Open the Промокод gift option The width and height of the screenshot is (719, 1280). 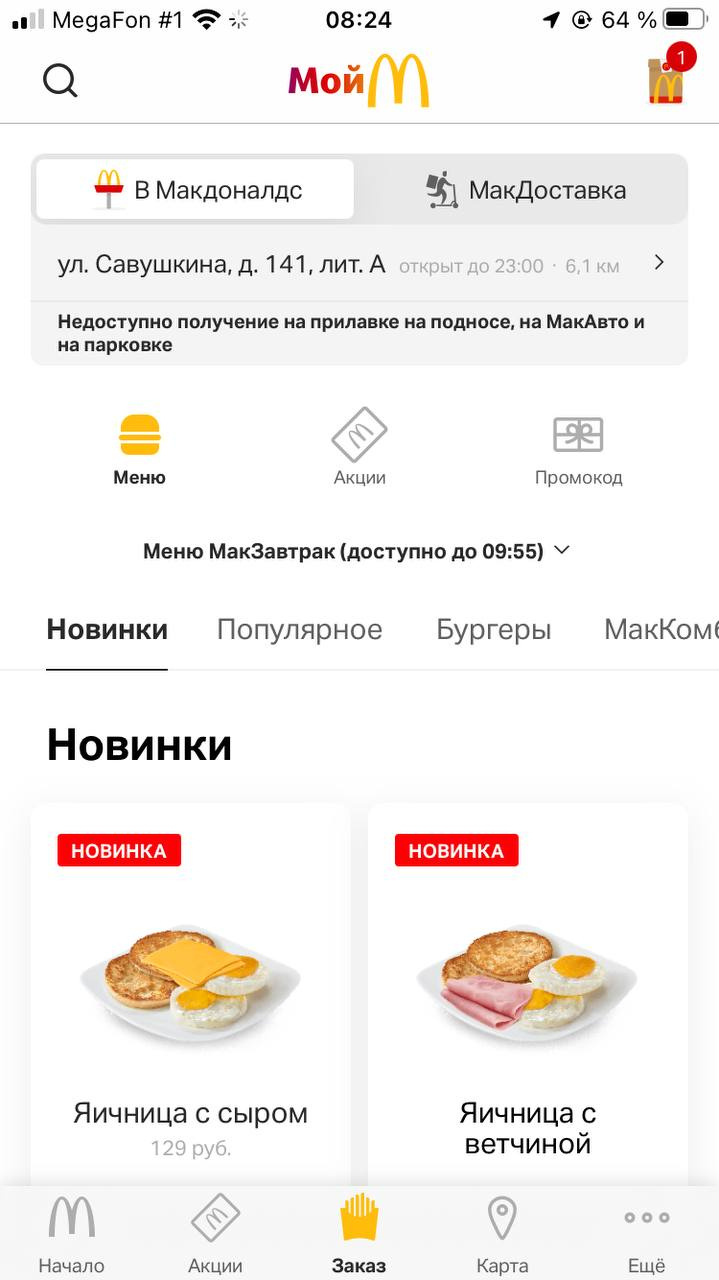[578, 450]
